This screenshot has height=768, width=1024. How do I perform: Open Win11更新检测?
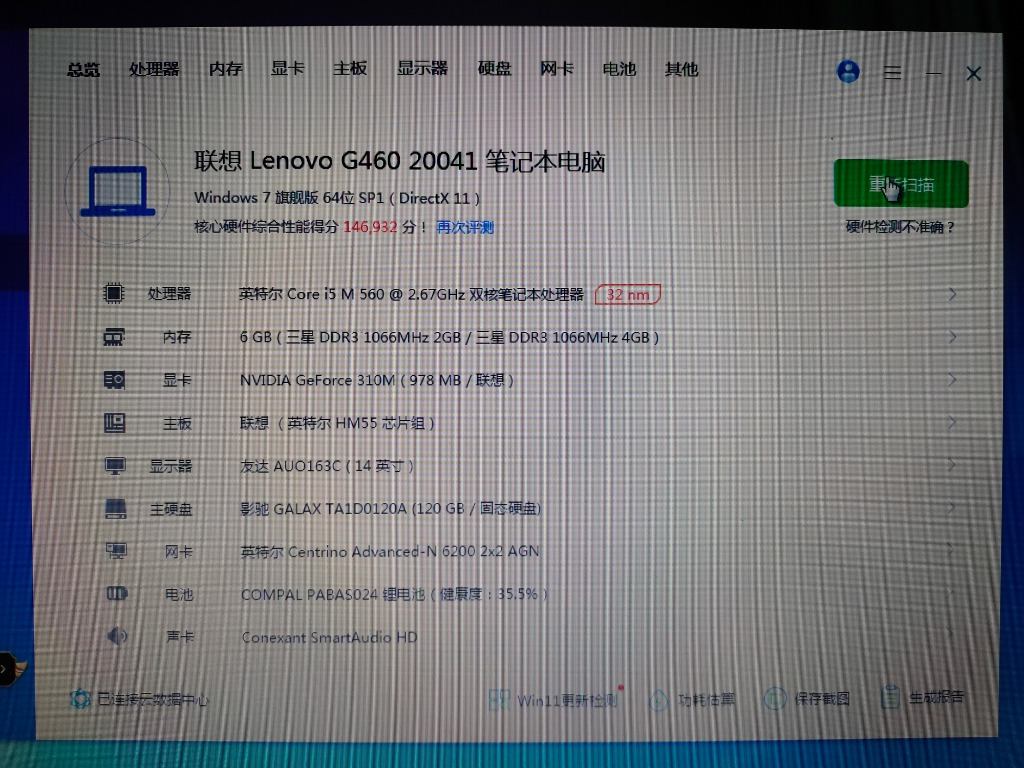[554, 699]
